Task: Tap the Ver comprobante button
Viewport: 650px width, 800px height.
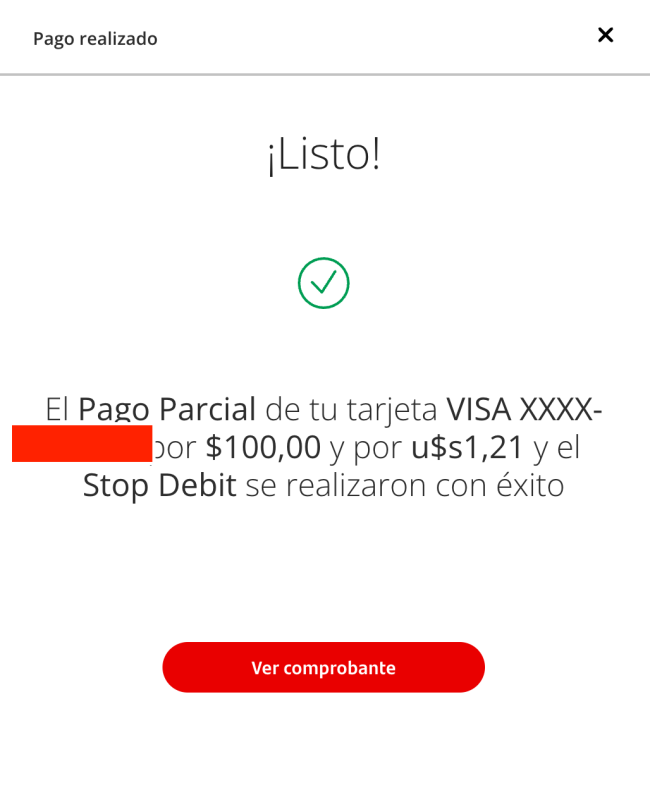Action: 323,667
